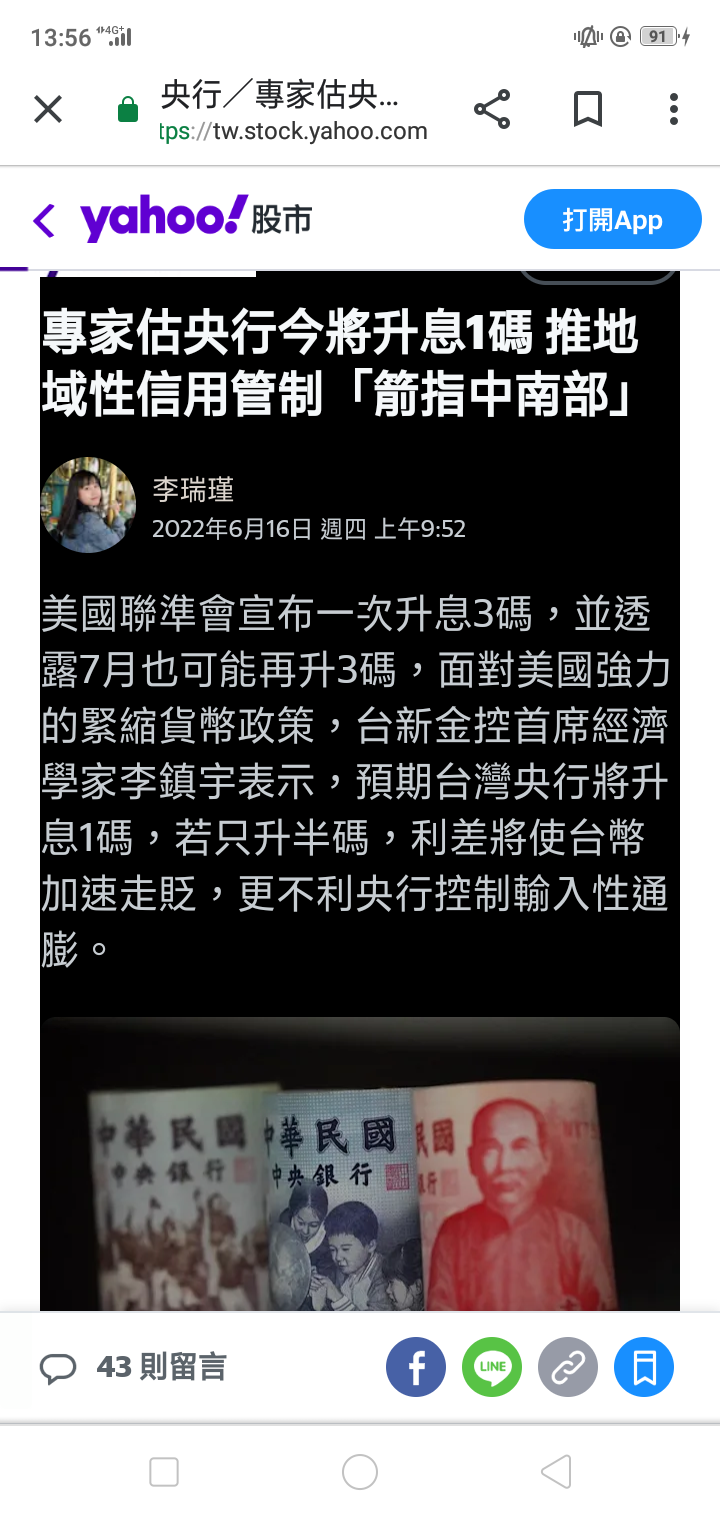Open author 李瑞瑾's profile
This screenshot has width=720, height=1520.
[x=193, y=490]
